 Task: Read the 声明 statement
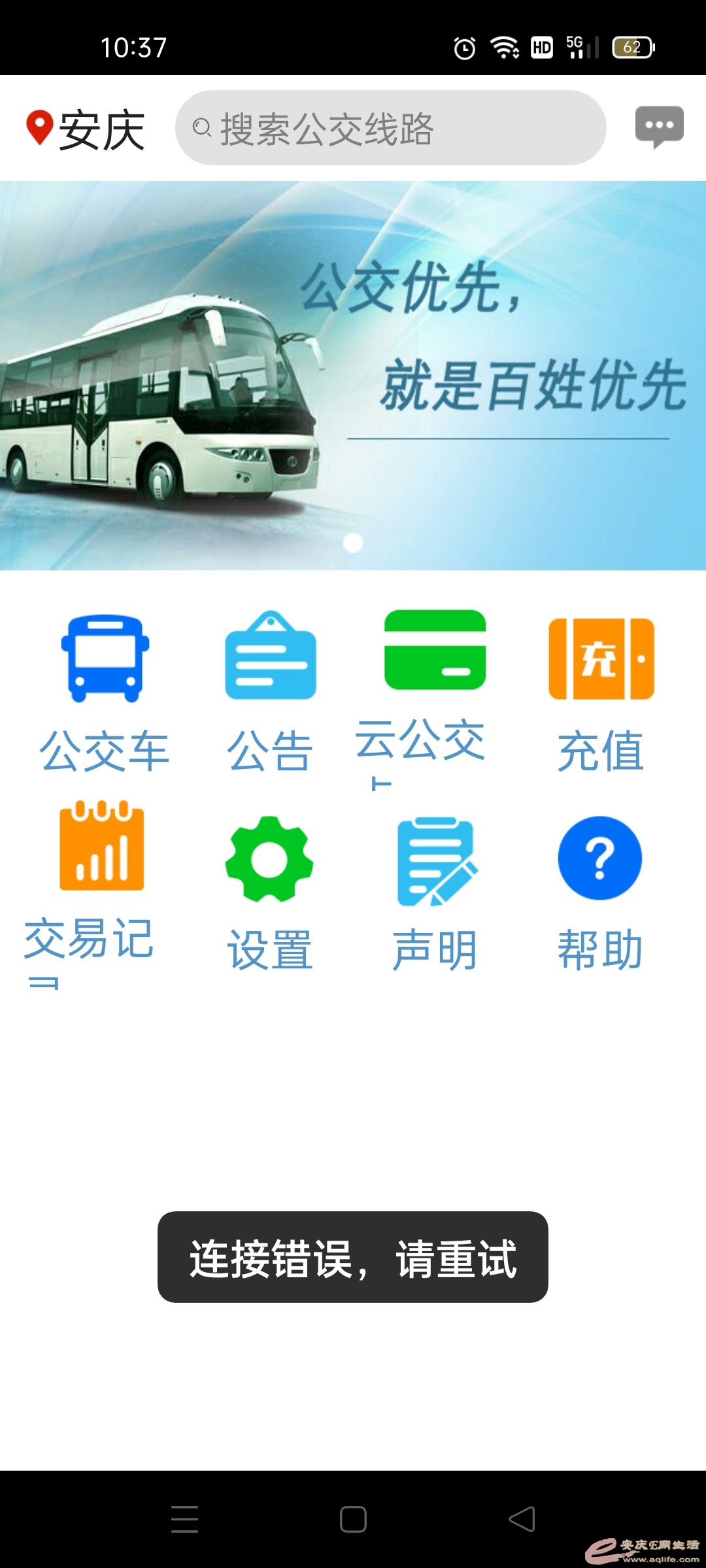tap(435, 892)
